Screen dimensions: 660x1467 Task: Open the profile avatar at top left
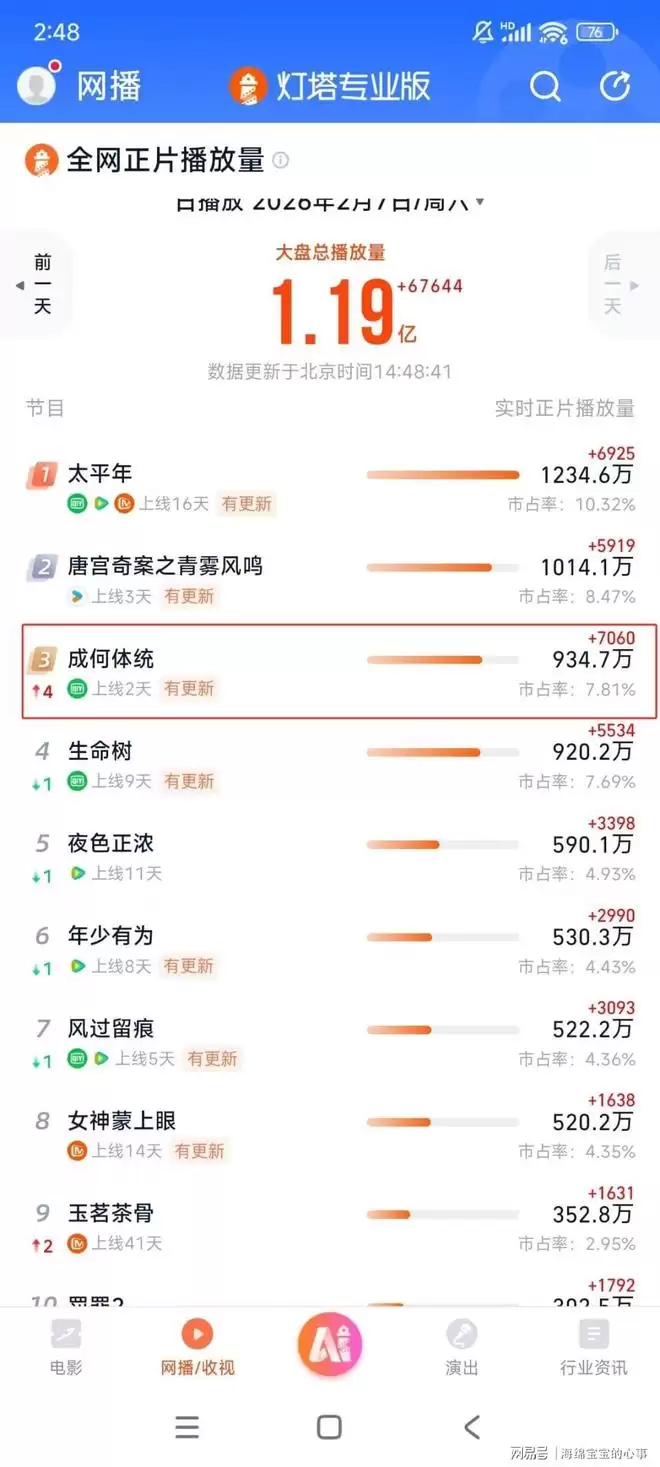point(37,86)
